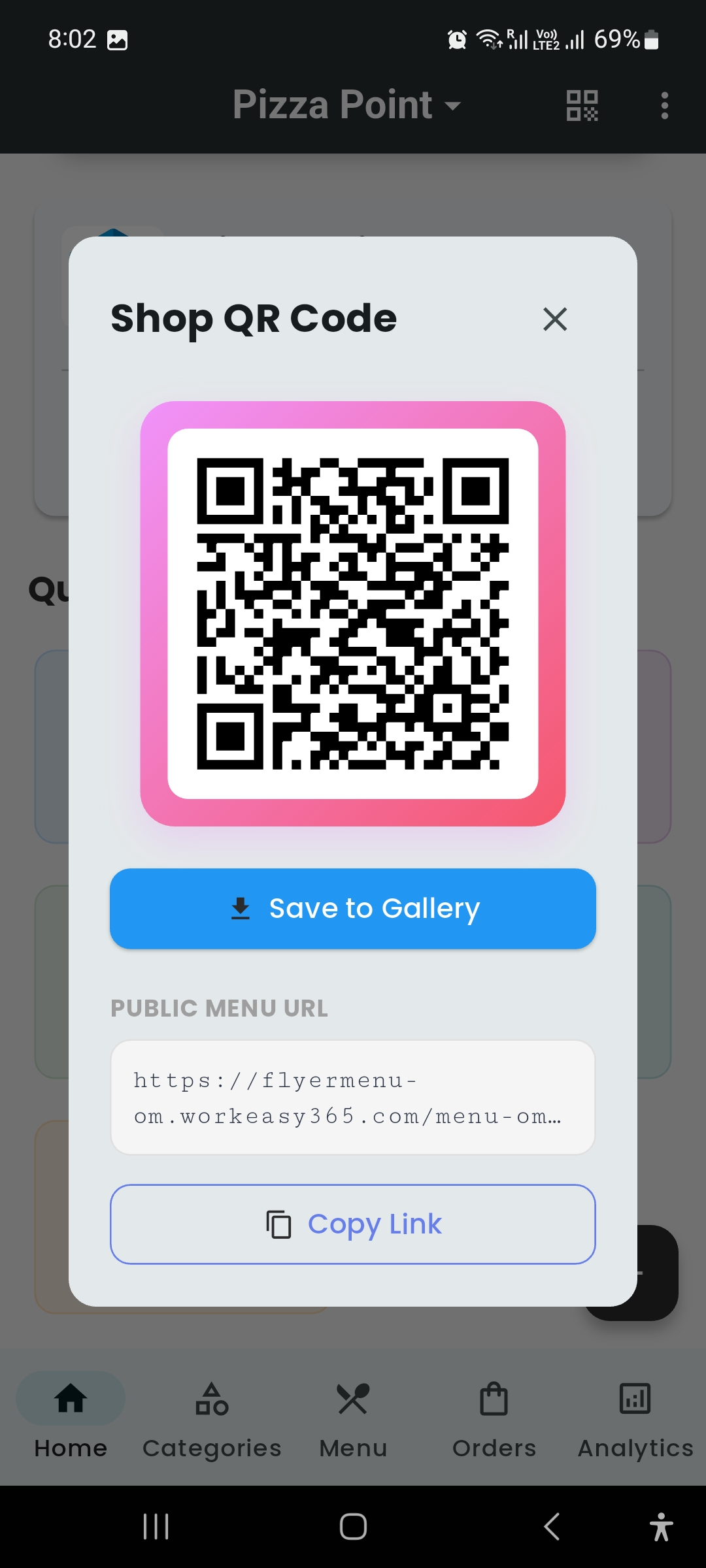Save the QR code to gallery
This screenshot has height=1568, width=706.
pyautogui.click(x=353, y=908)
